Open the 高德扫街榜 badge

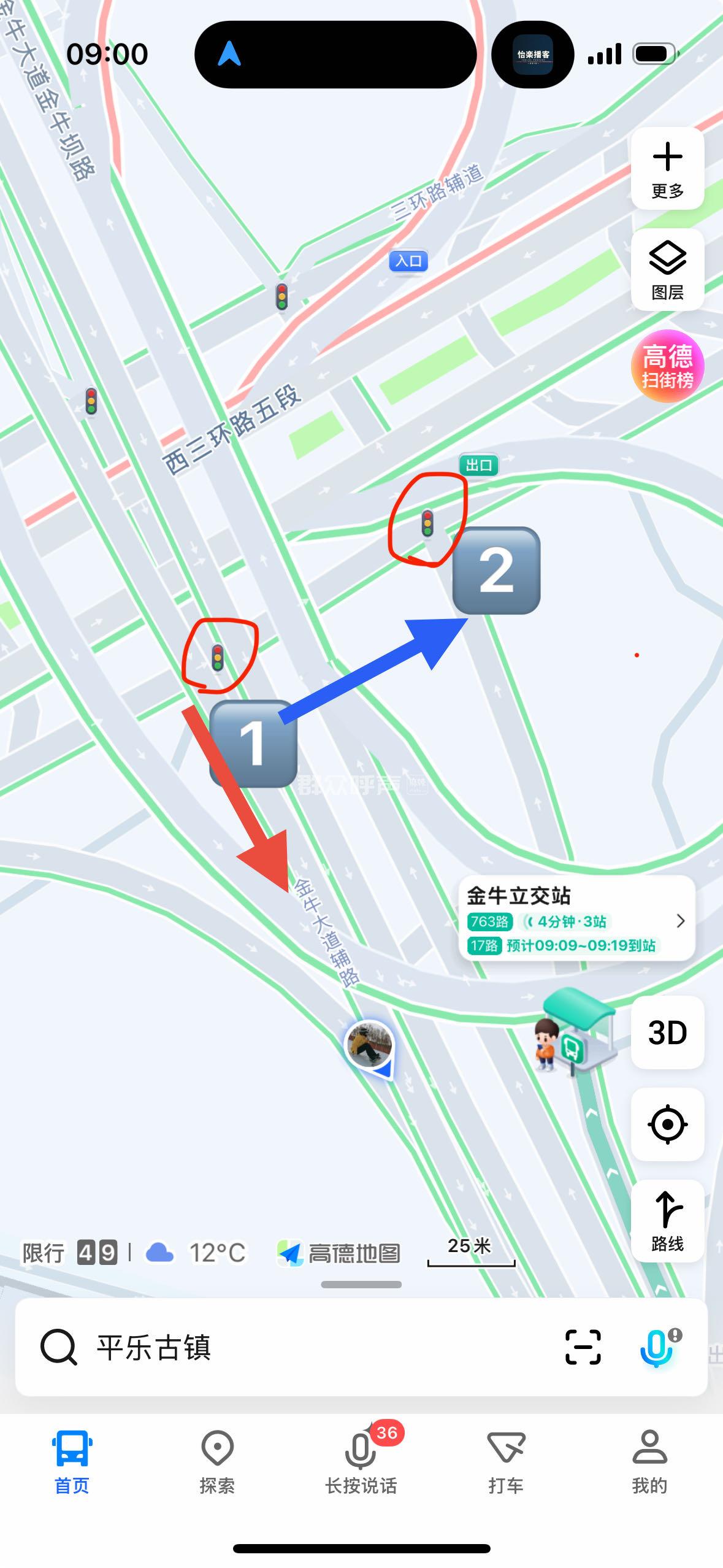click(667, 366)
